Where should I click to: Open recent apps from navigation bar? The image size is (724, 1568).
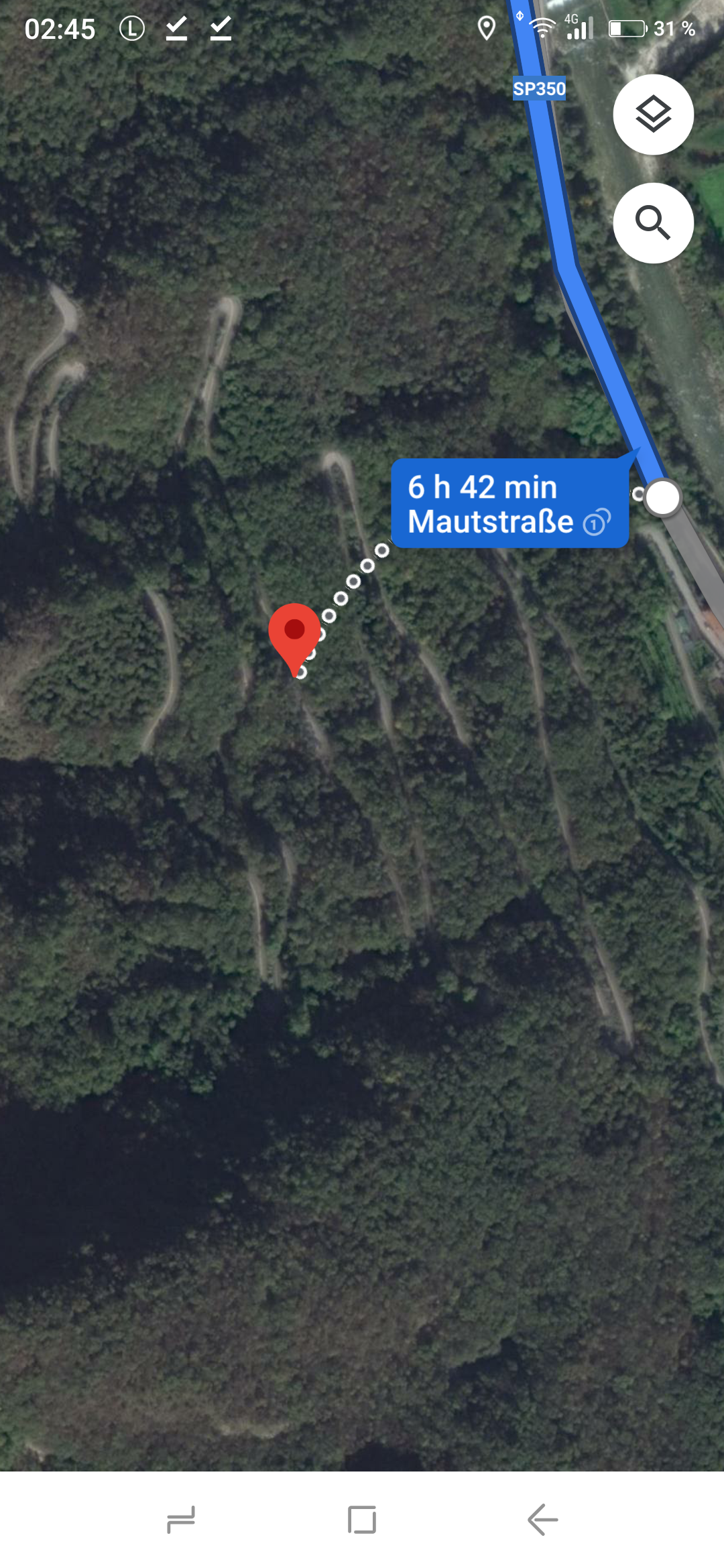pos(181,1519)
